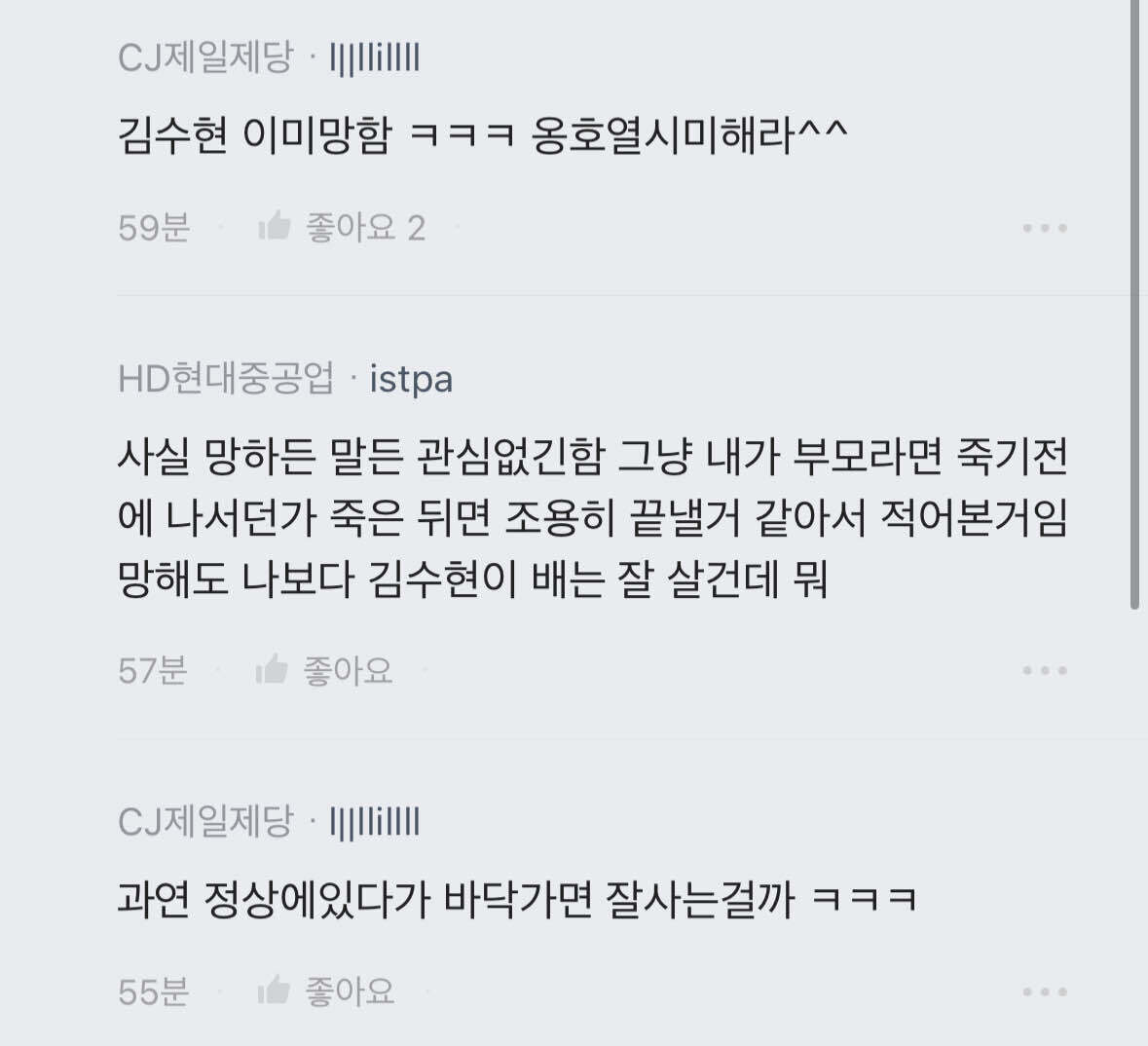This screenshot has height=1046, width=1148.
Task: Open more options on the 55분 comment
Action: coord(1045,991)
